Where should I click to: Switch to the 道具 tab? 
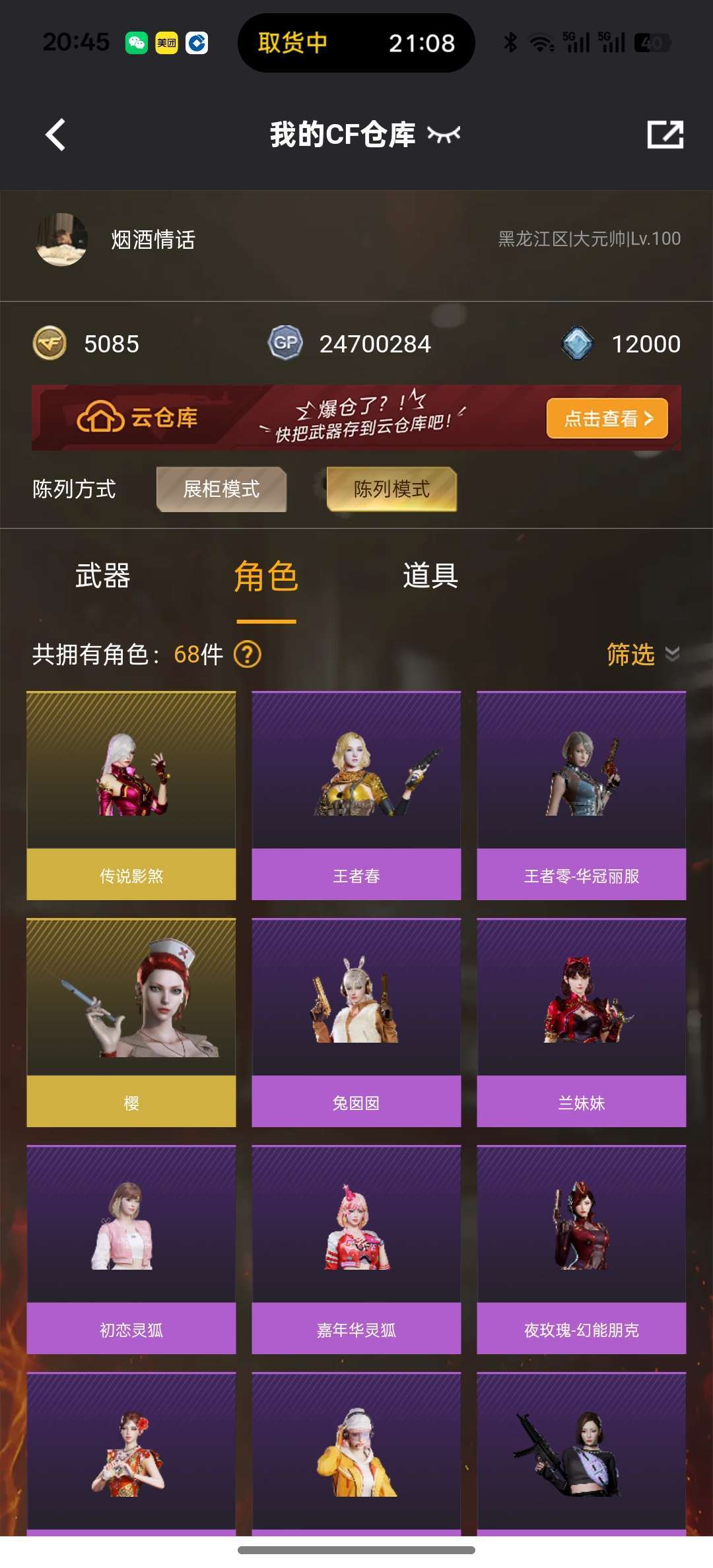point(430,575)
